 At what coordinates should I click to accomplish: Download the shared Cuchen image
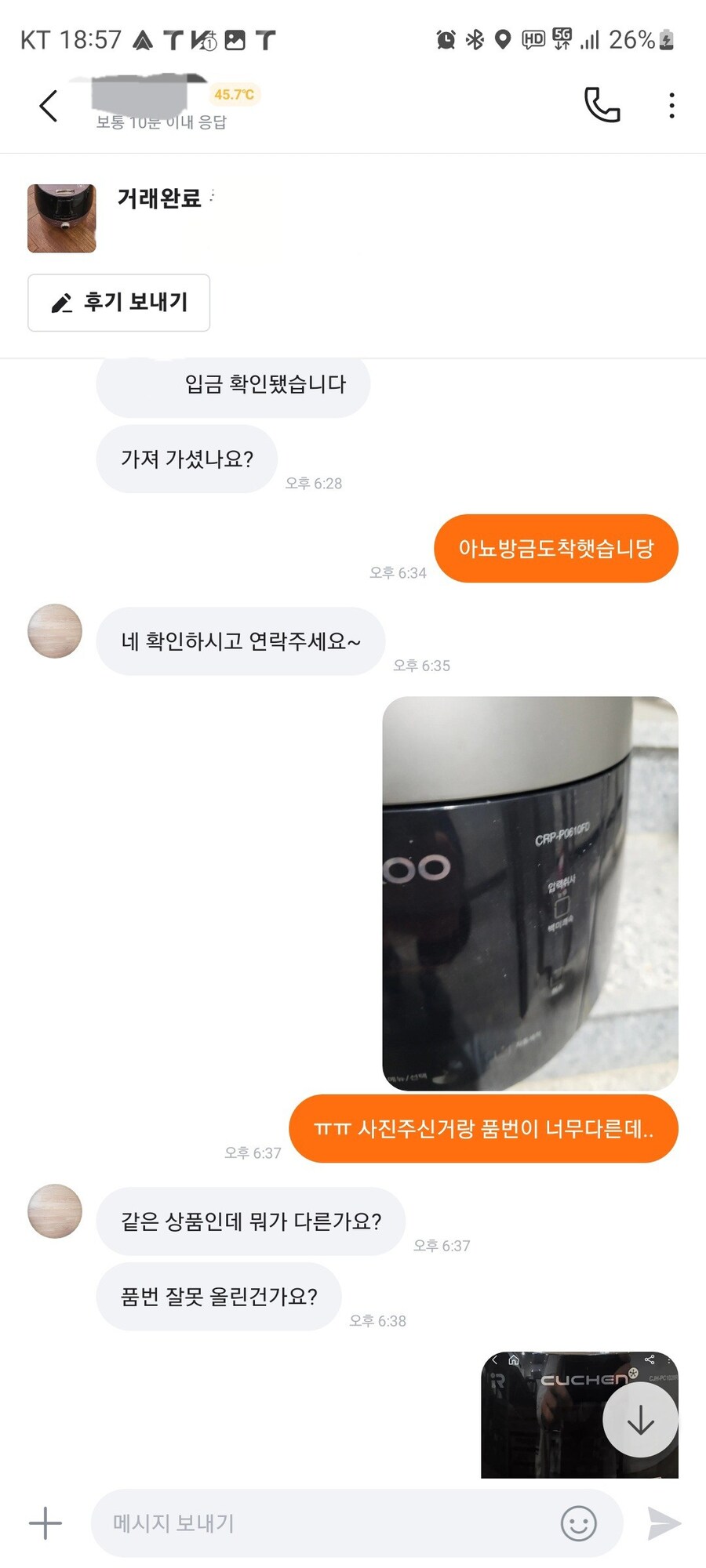tap(640, 1421)
